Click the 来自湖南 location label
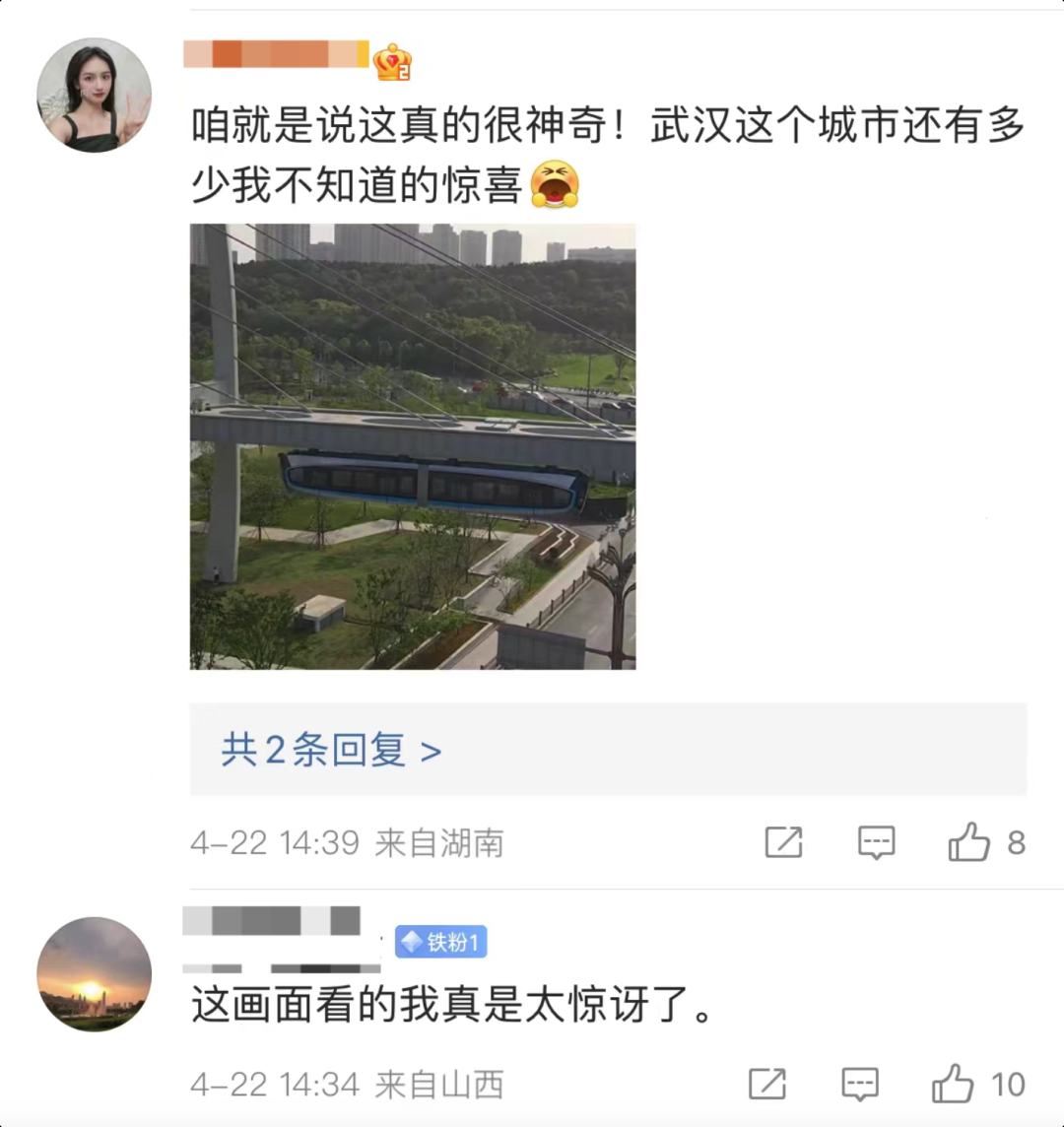The height and width of the screenshot is (1127, 1064). (437, 843)
